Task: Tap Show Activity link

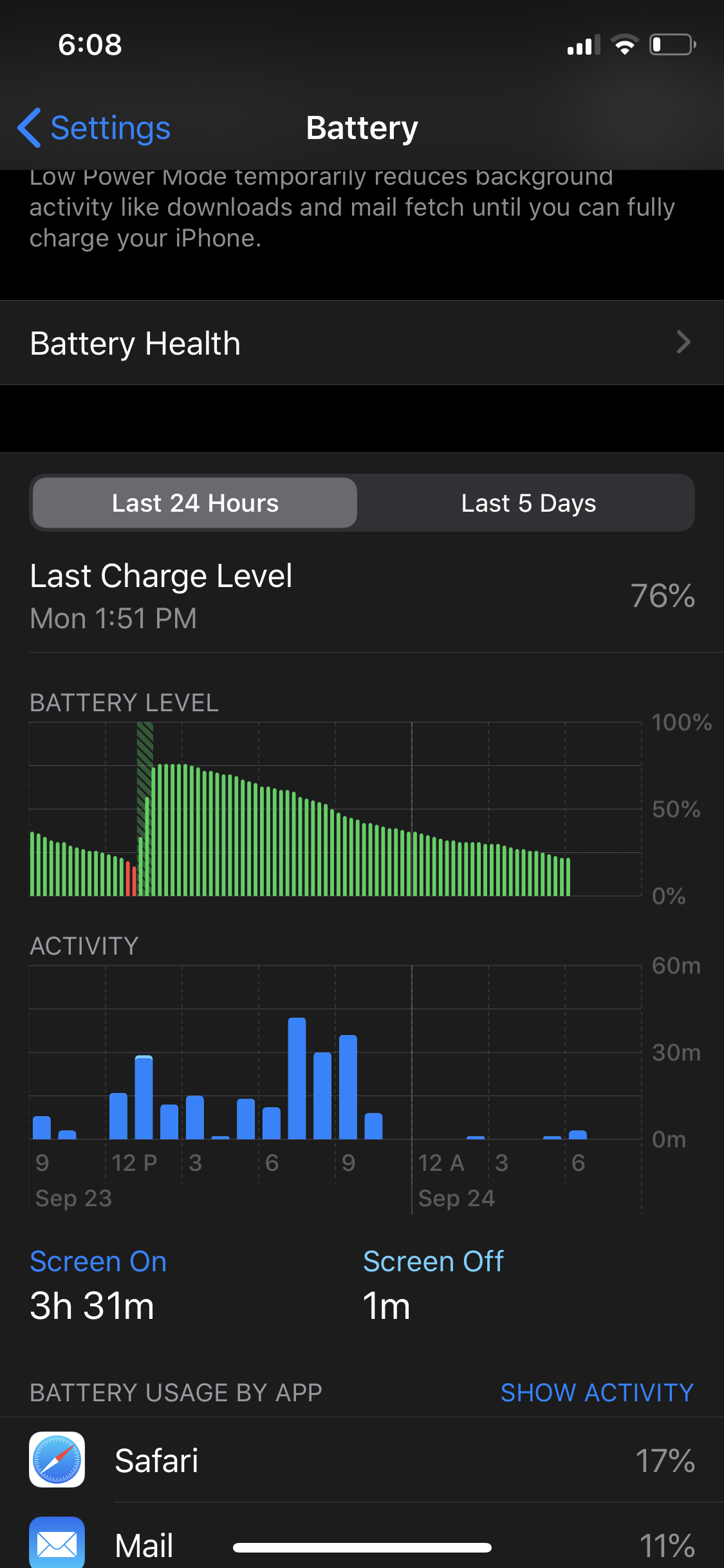Action: pos(597,1393)
